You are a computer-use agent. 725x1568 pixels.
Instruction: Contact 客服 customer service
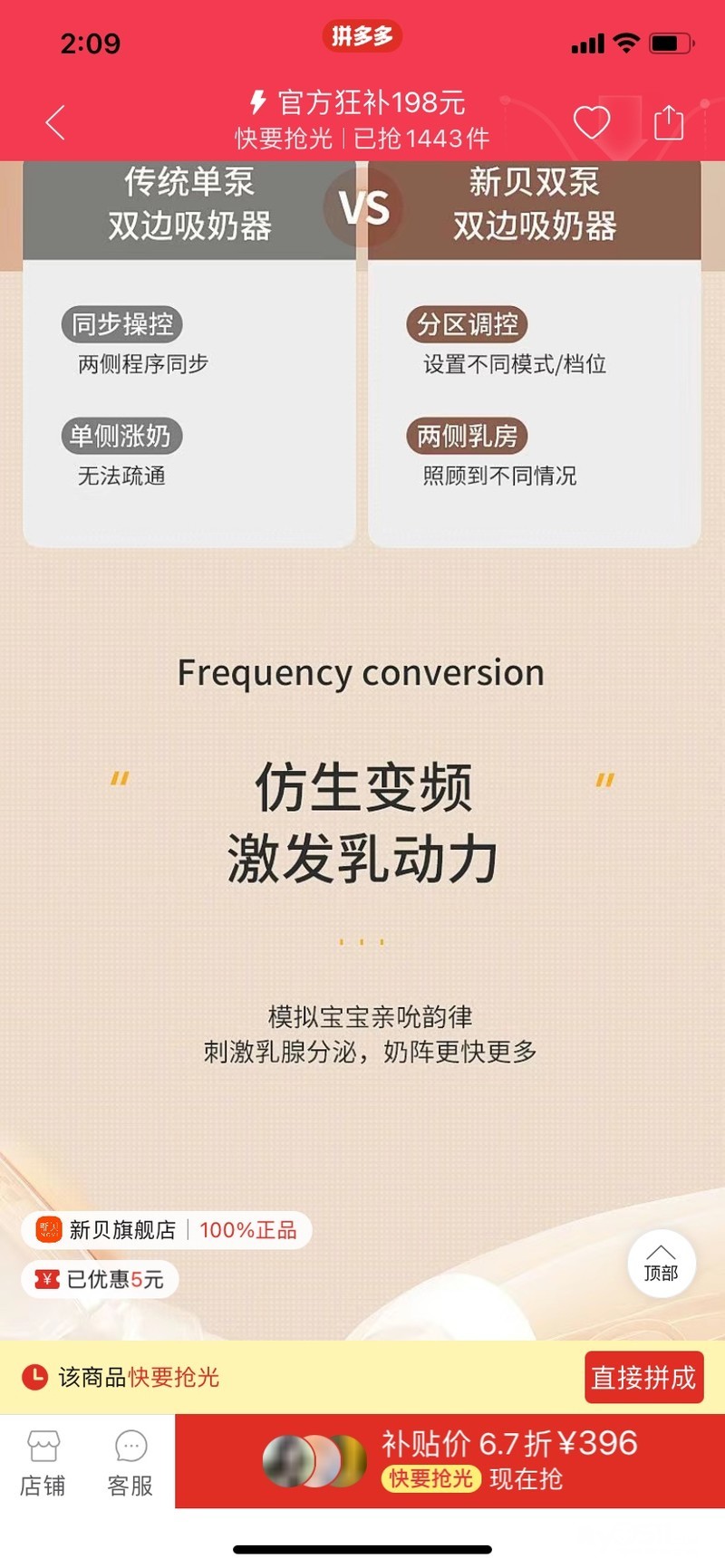[130, 1462]
